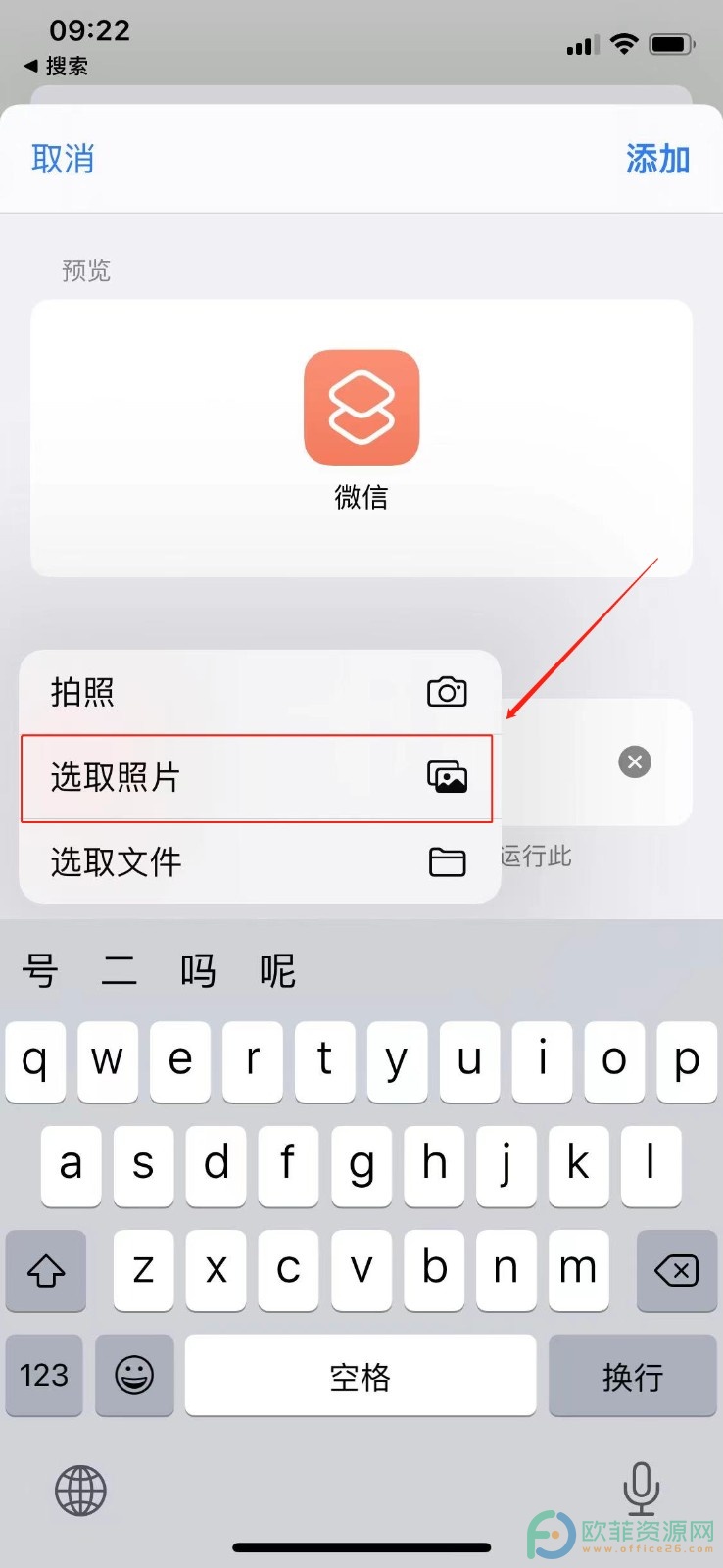Tap the shift key
Screen dimensions: 723x1568
coord(46,1271)
